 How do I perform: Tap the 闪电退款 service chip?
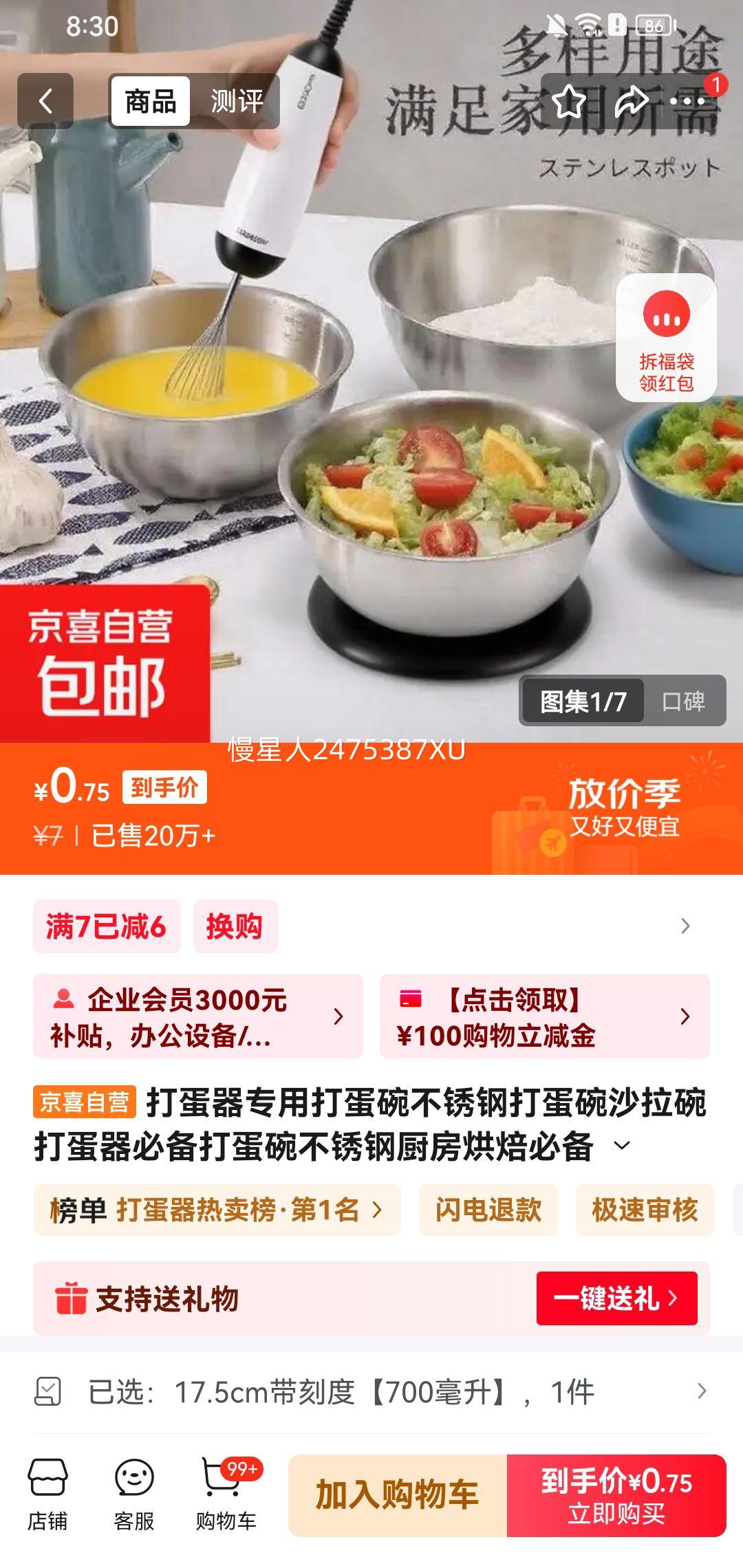coord(488,1210)
